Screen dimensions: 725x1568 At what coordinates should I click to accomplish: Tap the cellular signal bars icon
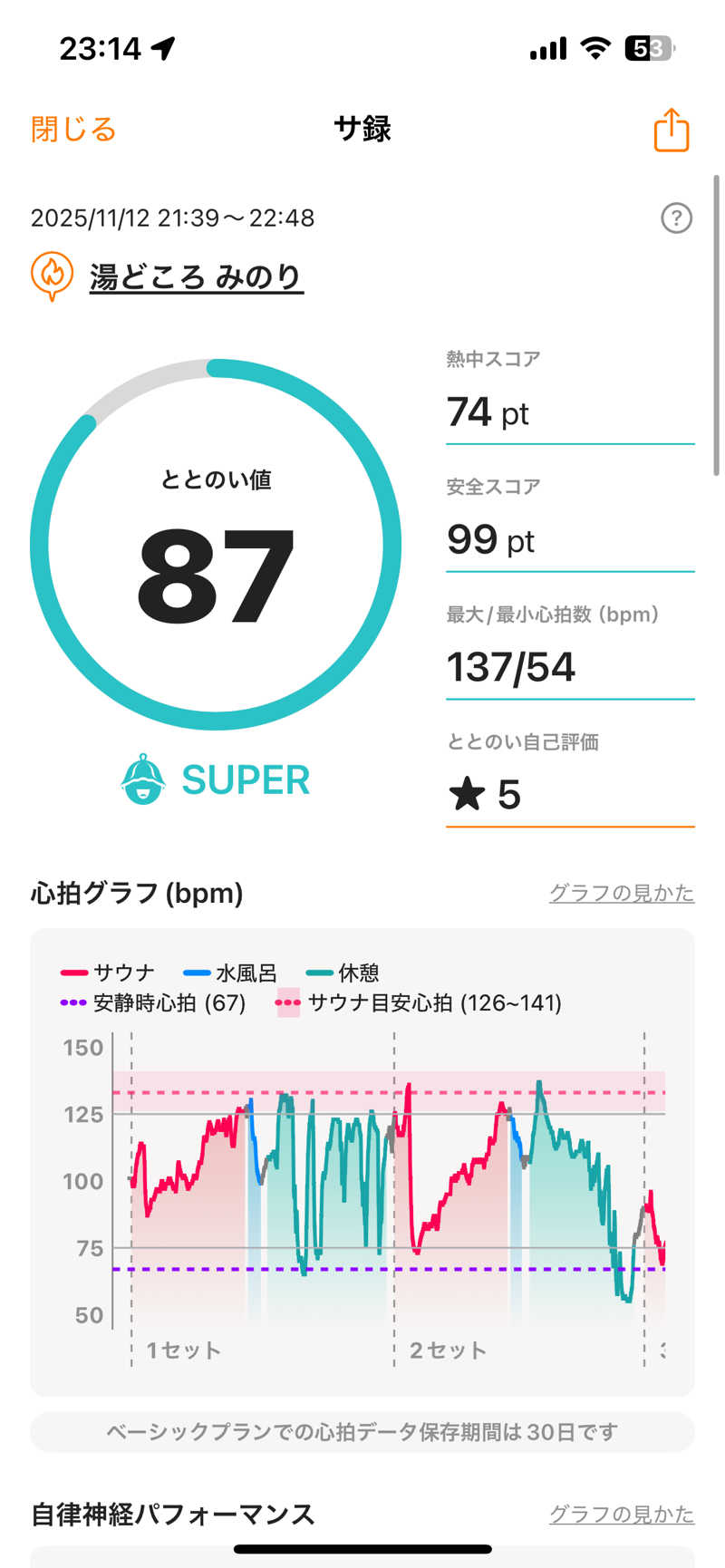coord(546,46)
